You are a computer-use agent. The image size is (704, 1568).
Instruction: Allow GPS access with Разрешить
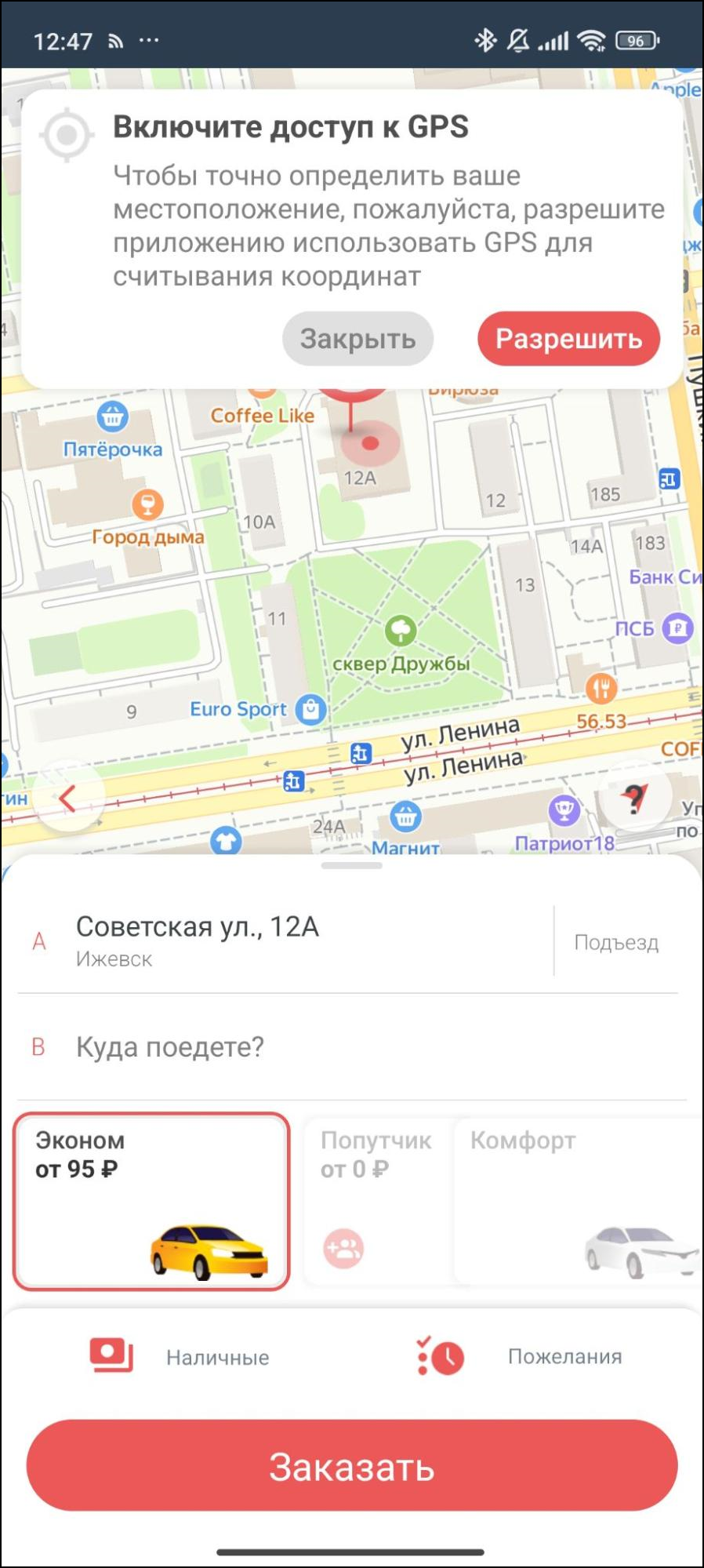tap(568, 339)
